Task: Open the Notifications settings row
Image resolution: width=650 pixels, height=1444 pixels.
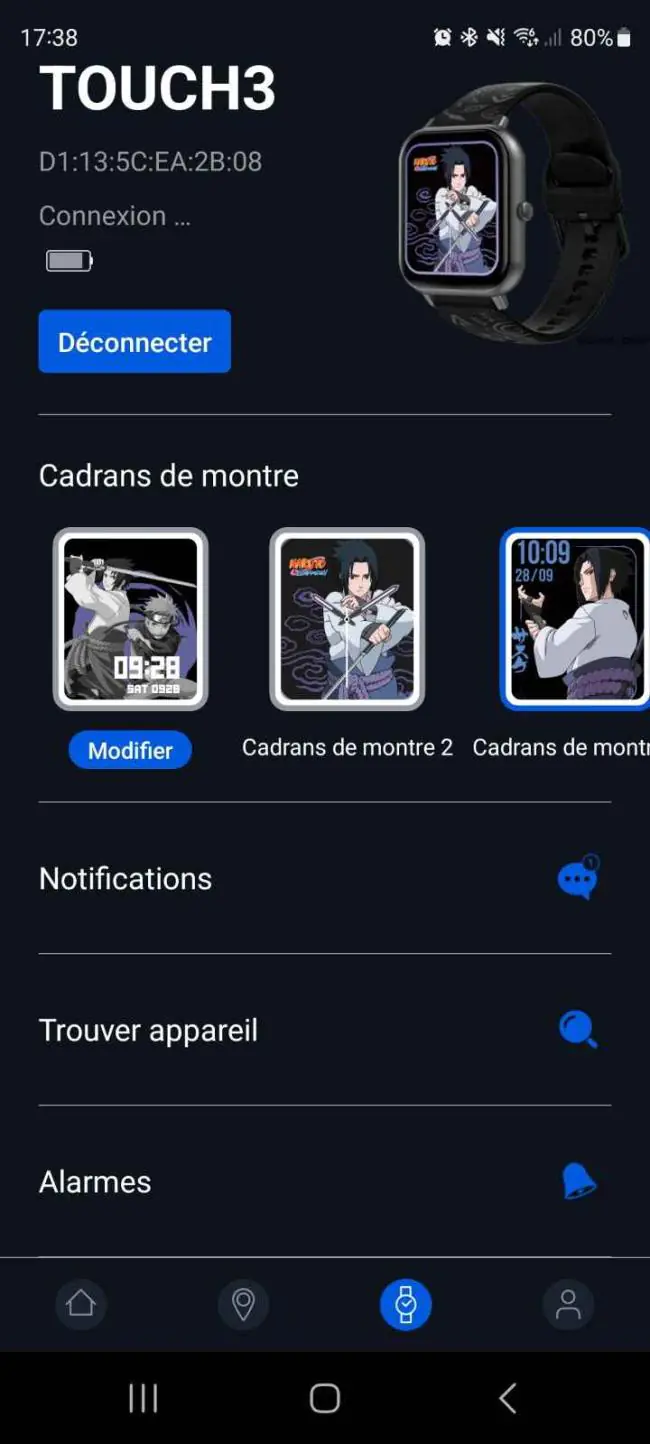Action: [325, 878]
